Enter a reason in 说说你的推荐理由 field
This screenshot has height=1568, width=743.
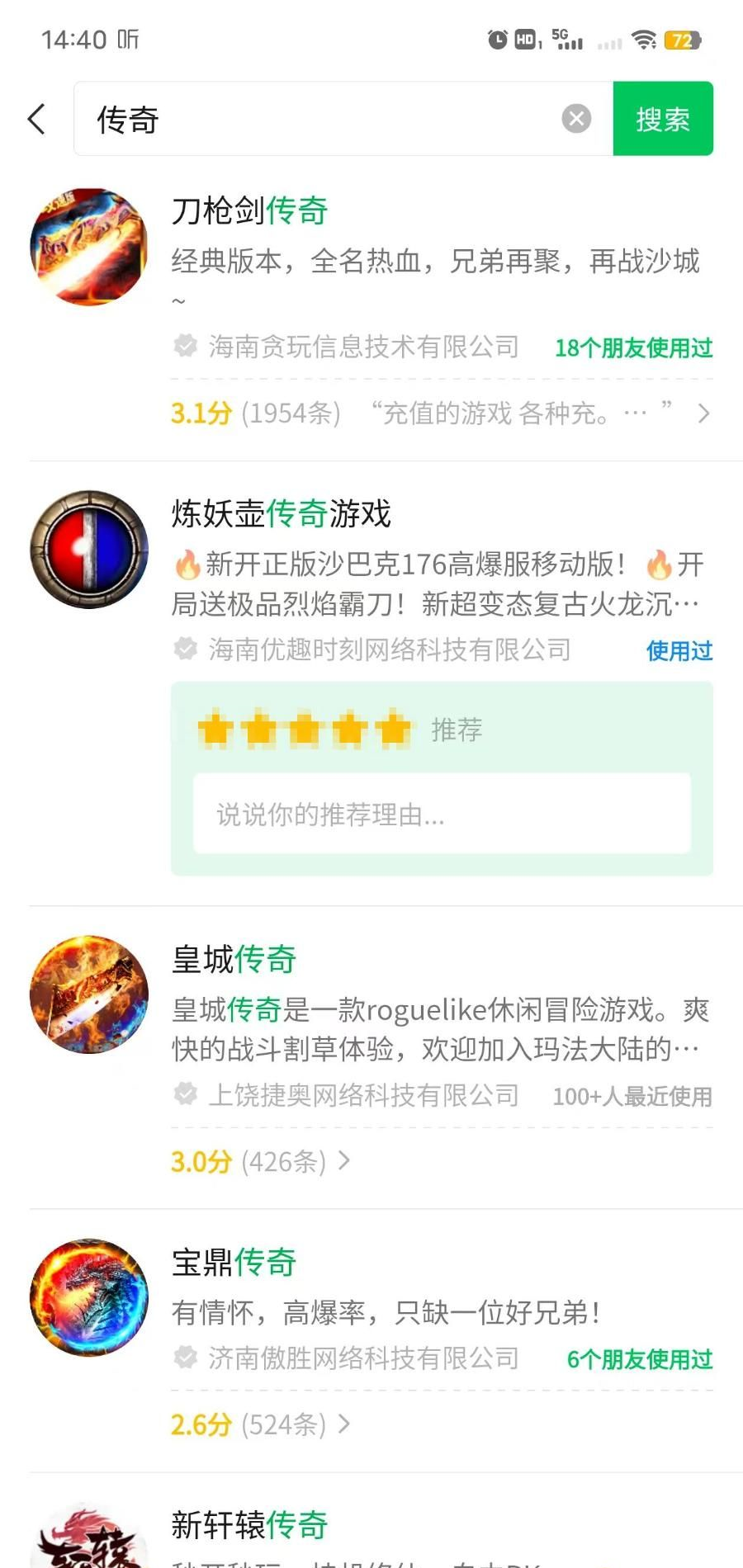click(442, 814)
